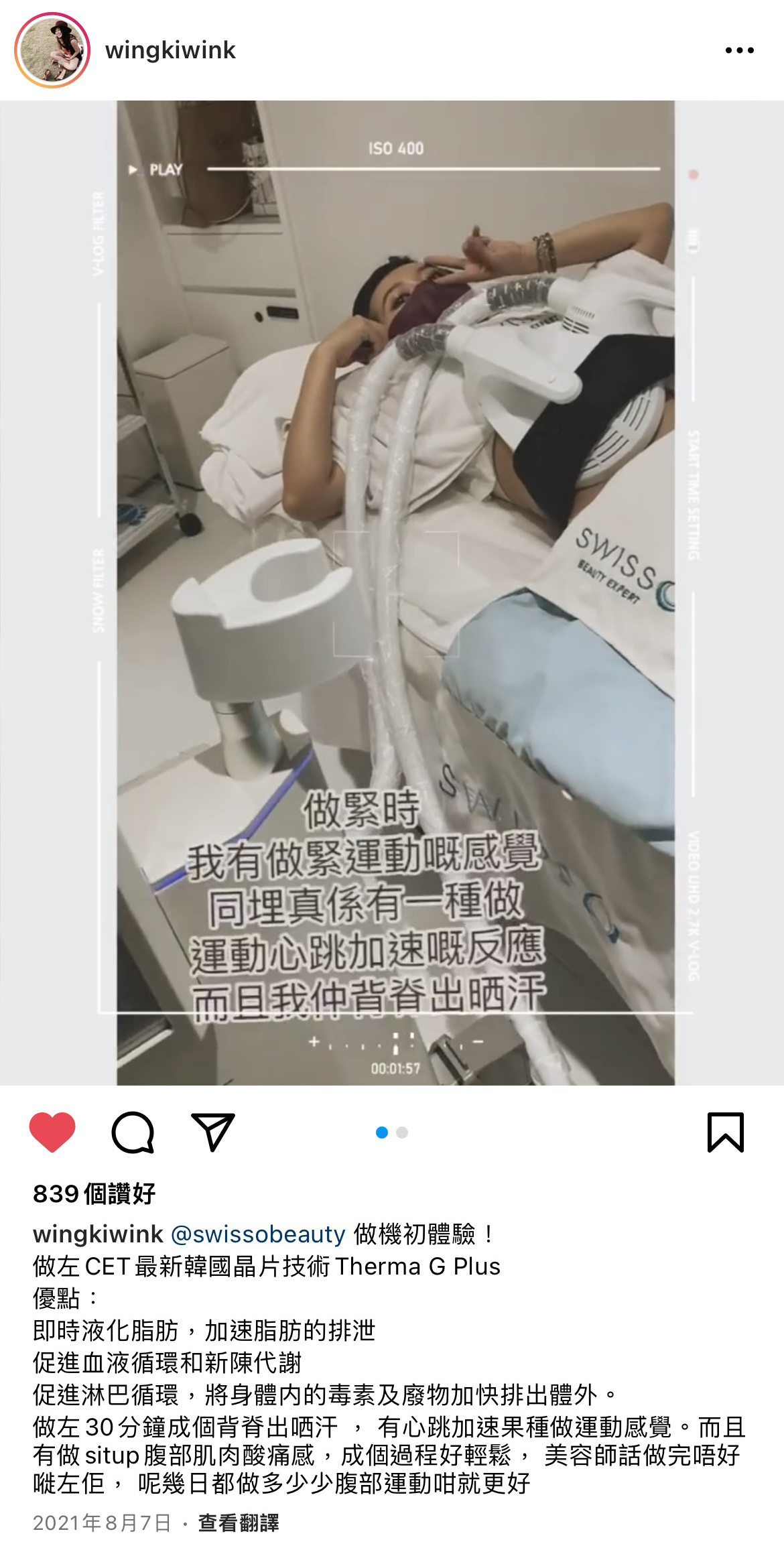The width and height of the screenshot is (784, 1552).
Task: Unlike the post with the red heart
Action: coord(52,1132)
